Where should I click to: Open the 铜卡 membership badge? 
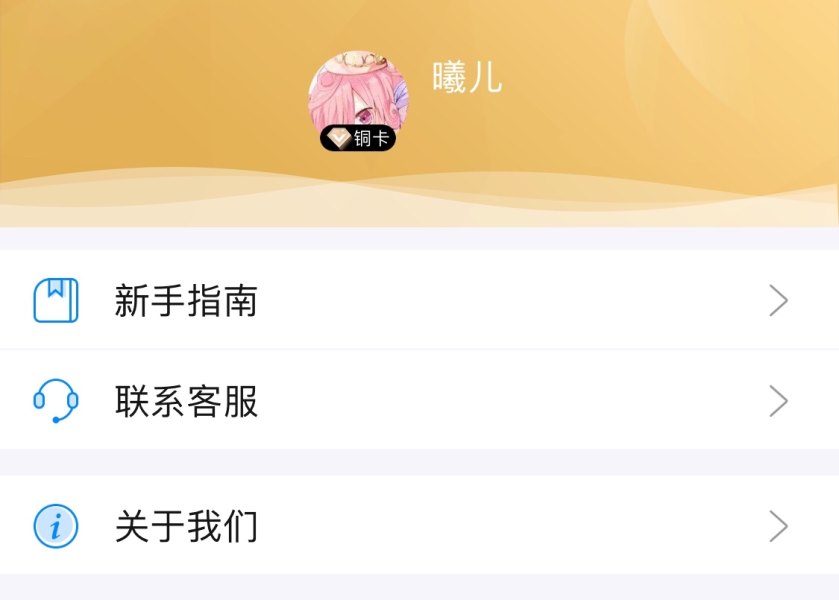tap(358, 138)
